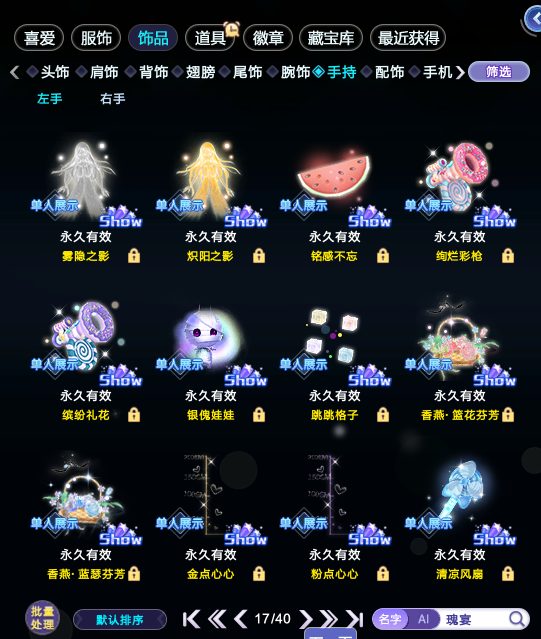This screenshot has height=639, width=541.
Task: Open the 藏宝库 tab
Action: [330, 38]
